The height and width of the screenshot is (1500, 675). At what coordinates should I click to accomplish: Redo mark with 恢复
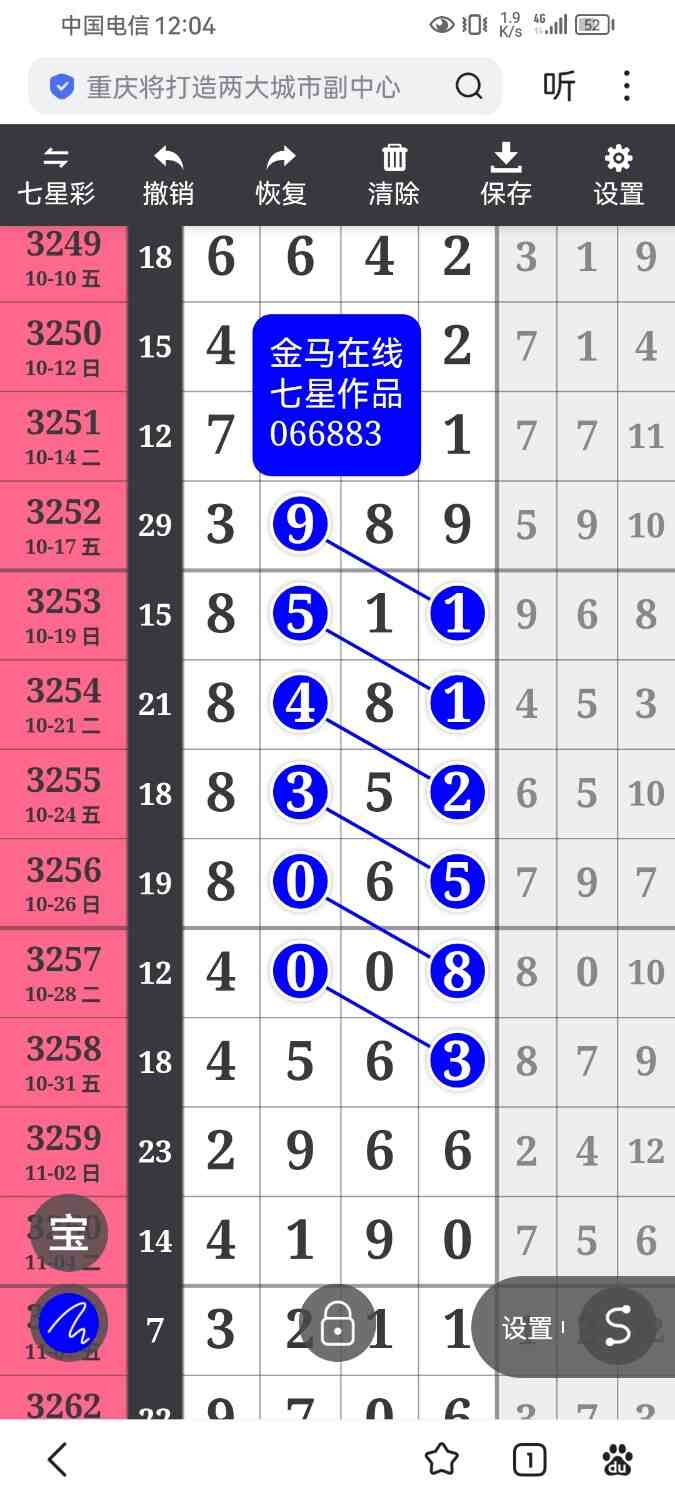pos(281,175)
